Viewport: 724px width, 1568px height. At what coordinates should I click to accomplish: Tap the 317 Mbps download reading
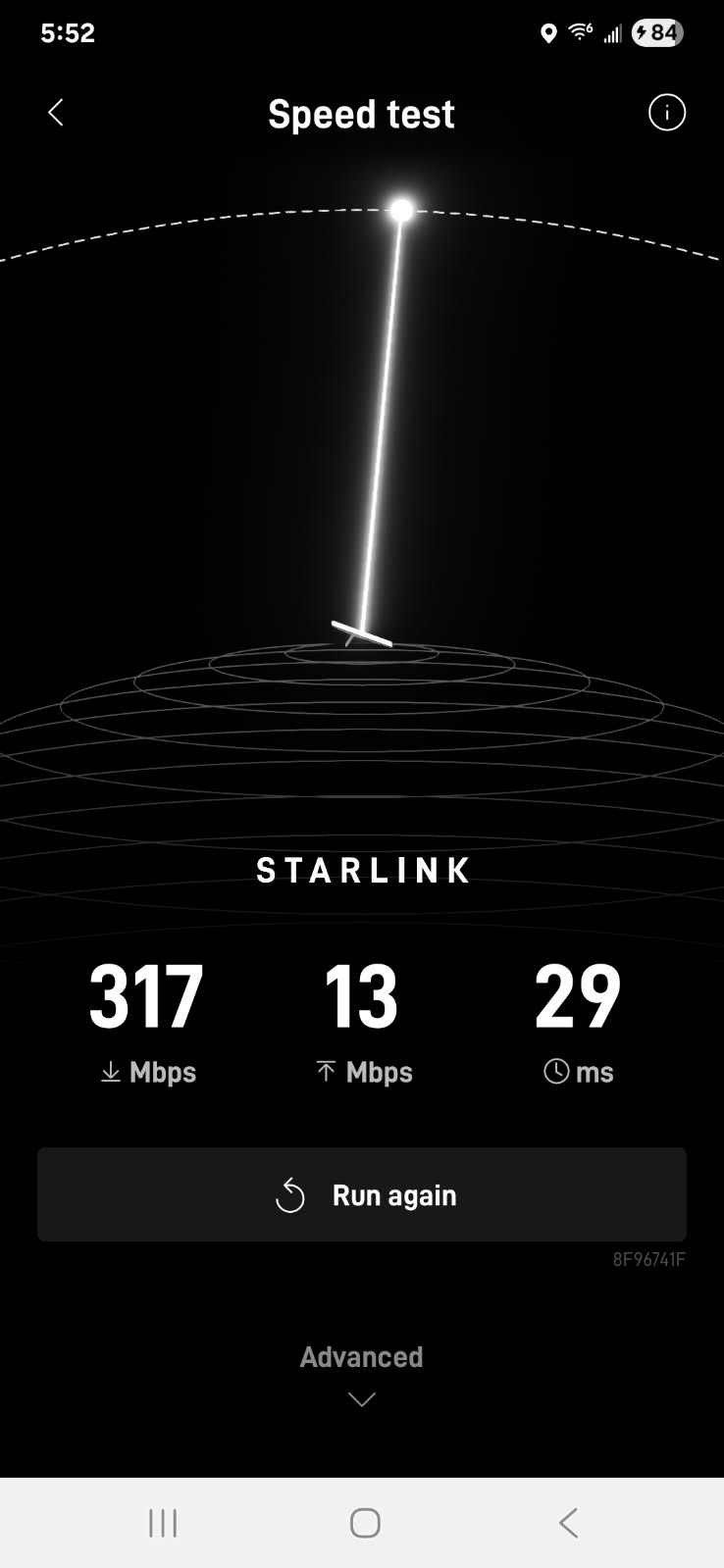click(146, 995)
